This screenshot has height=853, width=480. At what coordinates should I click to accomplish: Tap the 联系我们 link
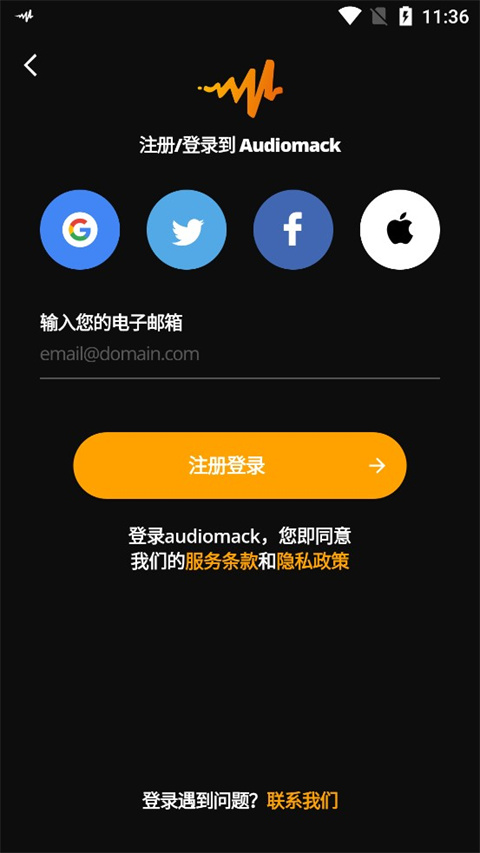(303, 801)
